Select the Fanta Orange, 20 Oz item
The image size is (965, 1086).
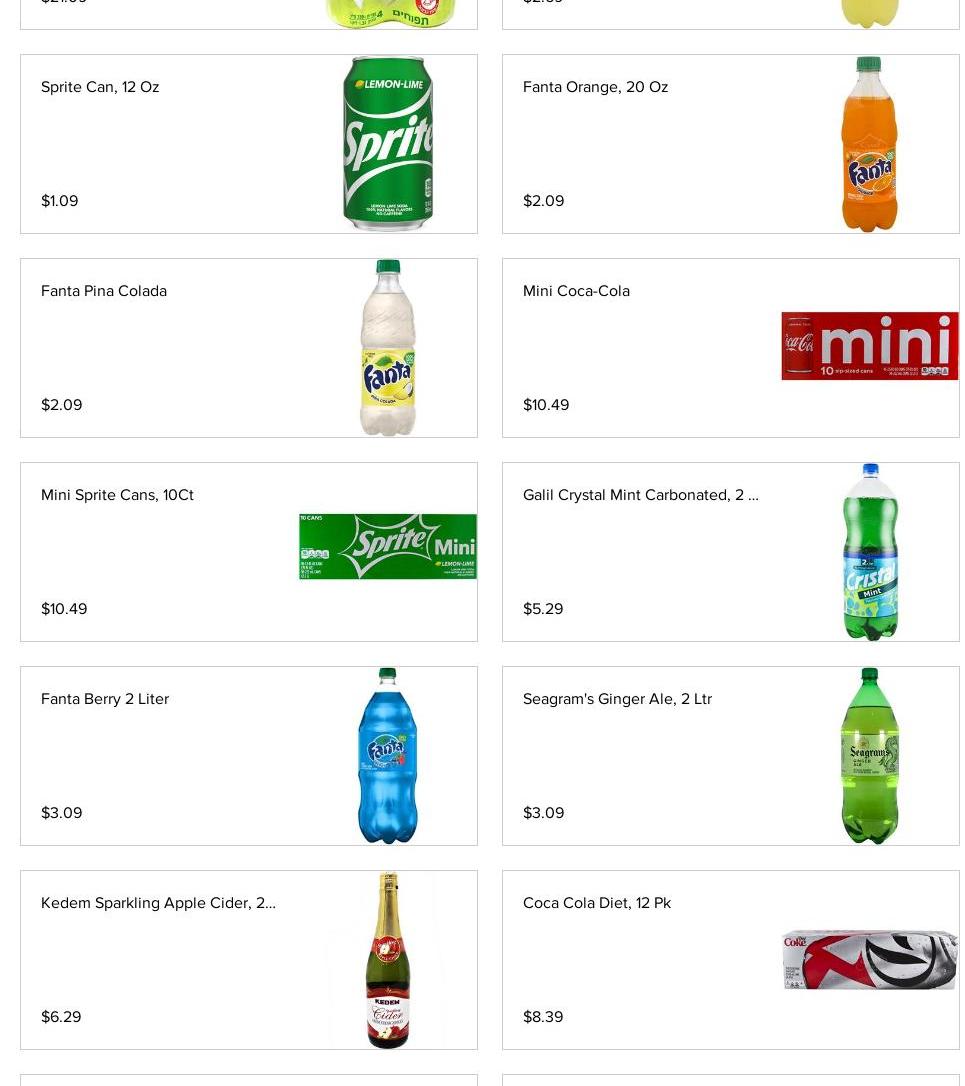[x=730, y=144]
